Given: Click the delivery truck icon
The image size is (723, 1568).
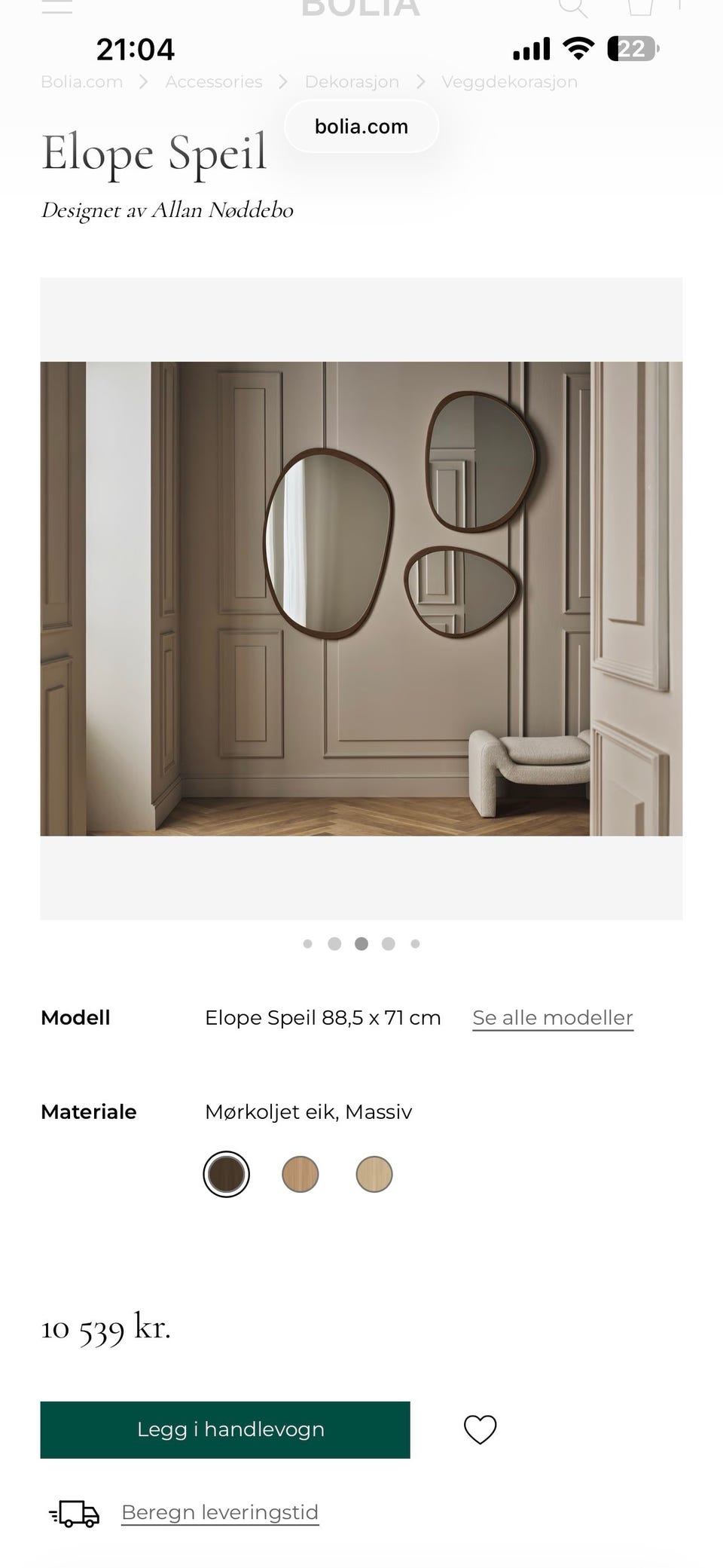Looking at the screenshot, I should [73, 1512].
